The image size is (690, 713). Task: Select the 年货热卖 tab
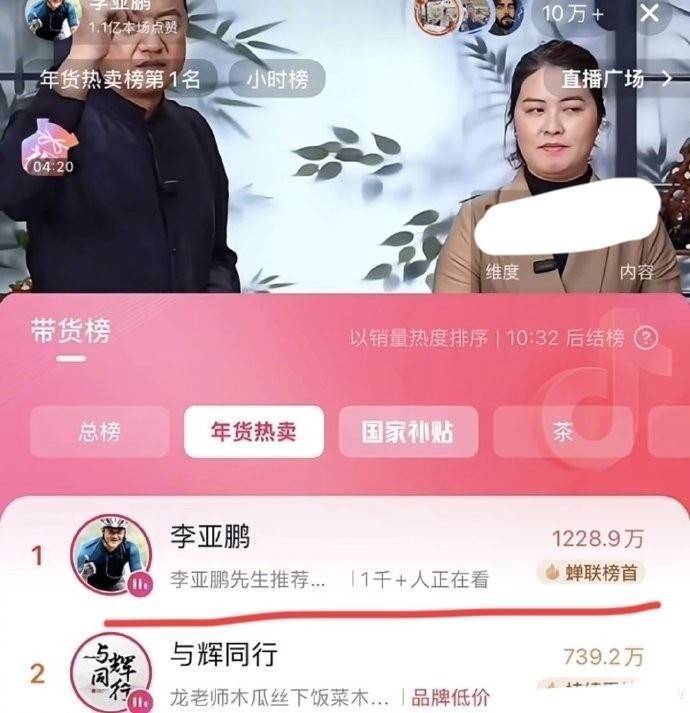(253, 432)
